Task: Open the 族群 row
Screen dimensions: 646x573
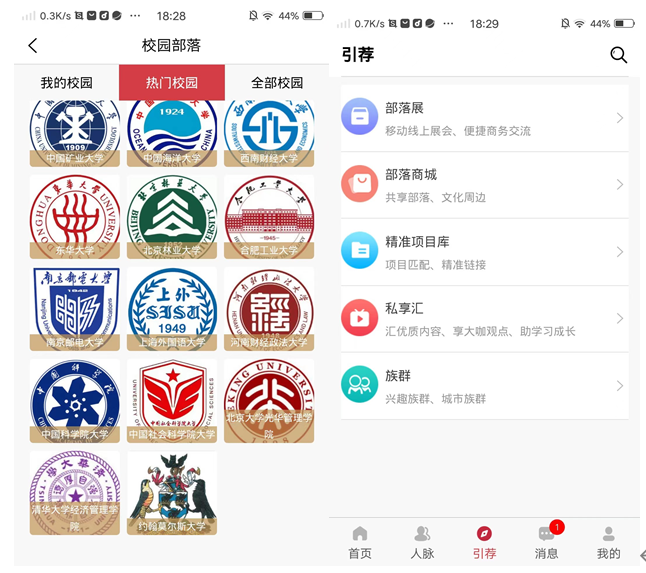Action: coord(484,386)
